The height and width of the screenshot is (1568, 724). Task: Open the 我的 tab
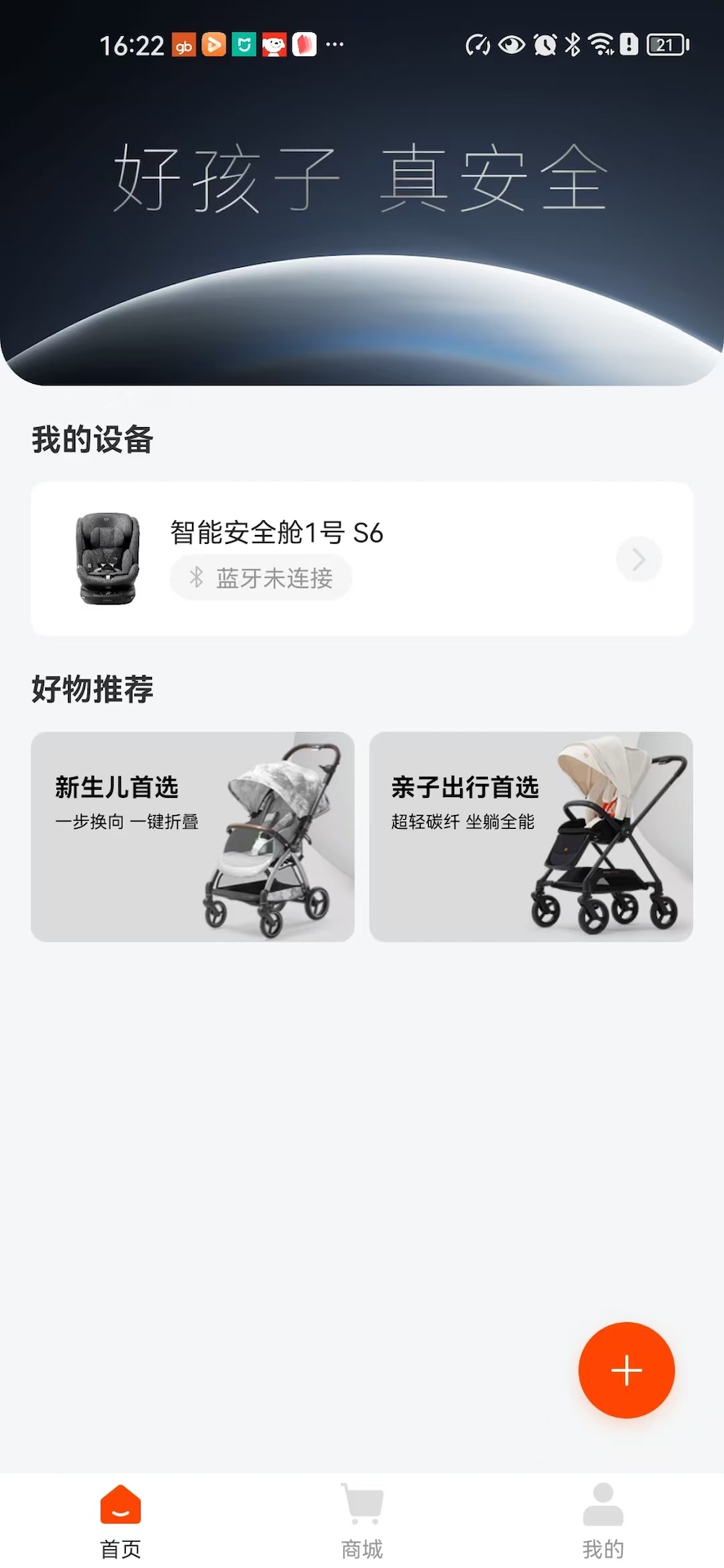tap(602, 1519)
